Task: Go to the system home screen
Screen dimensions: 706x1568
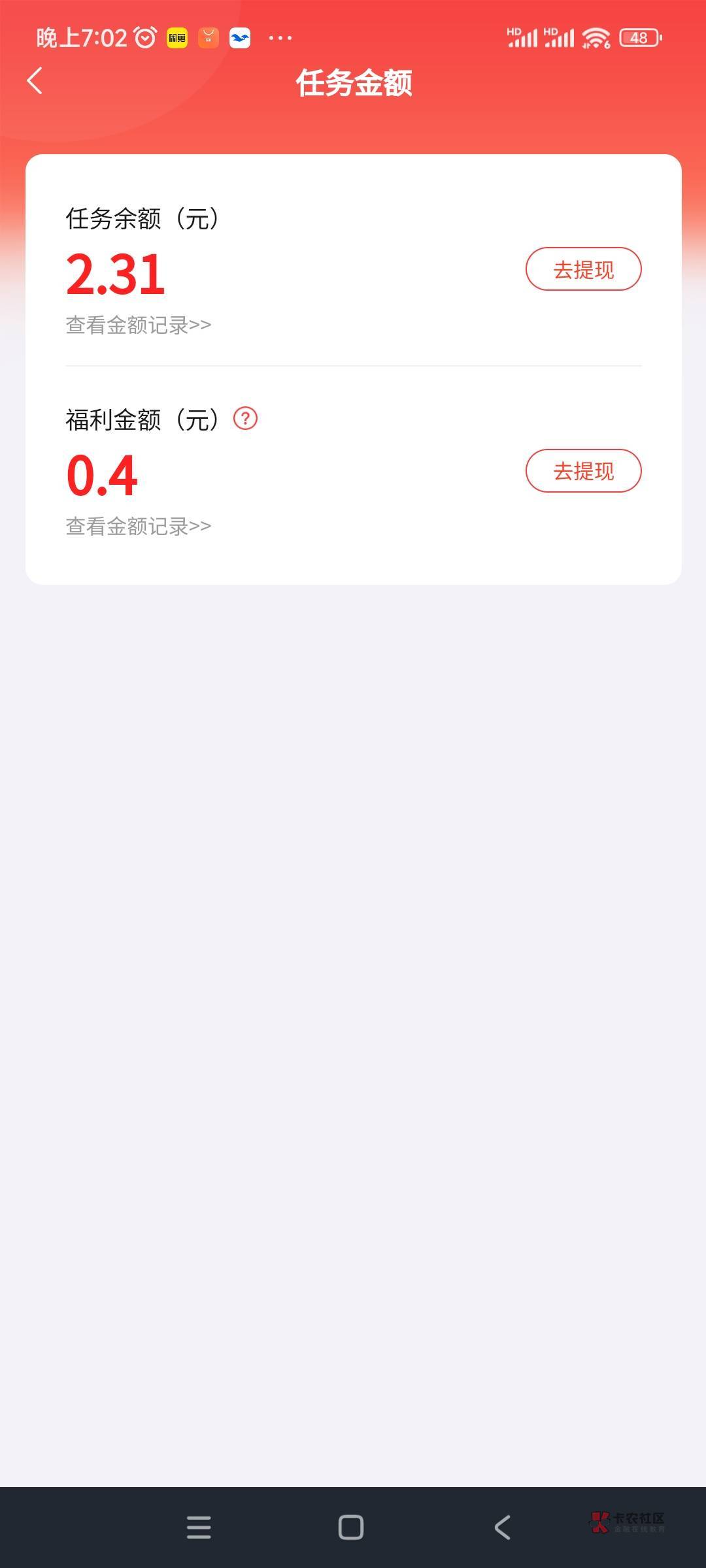Action: [351, 1527]
